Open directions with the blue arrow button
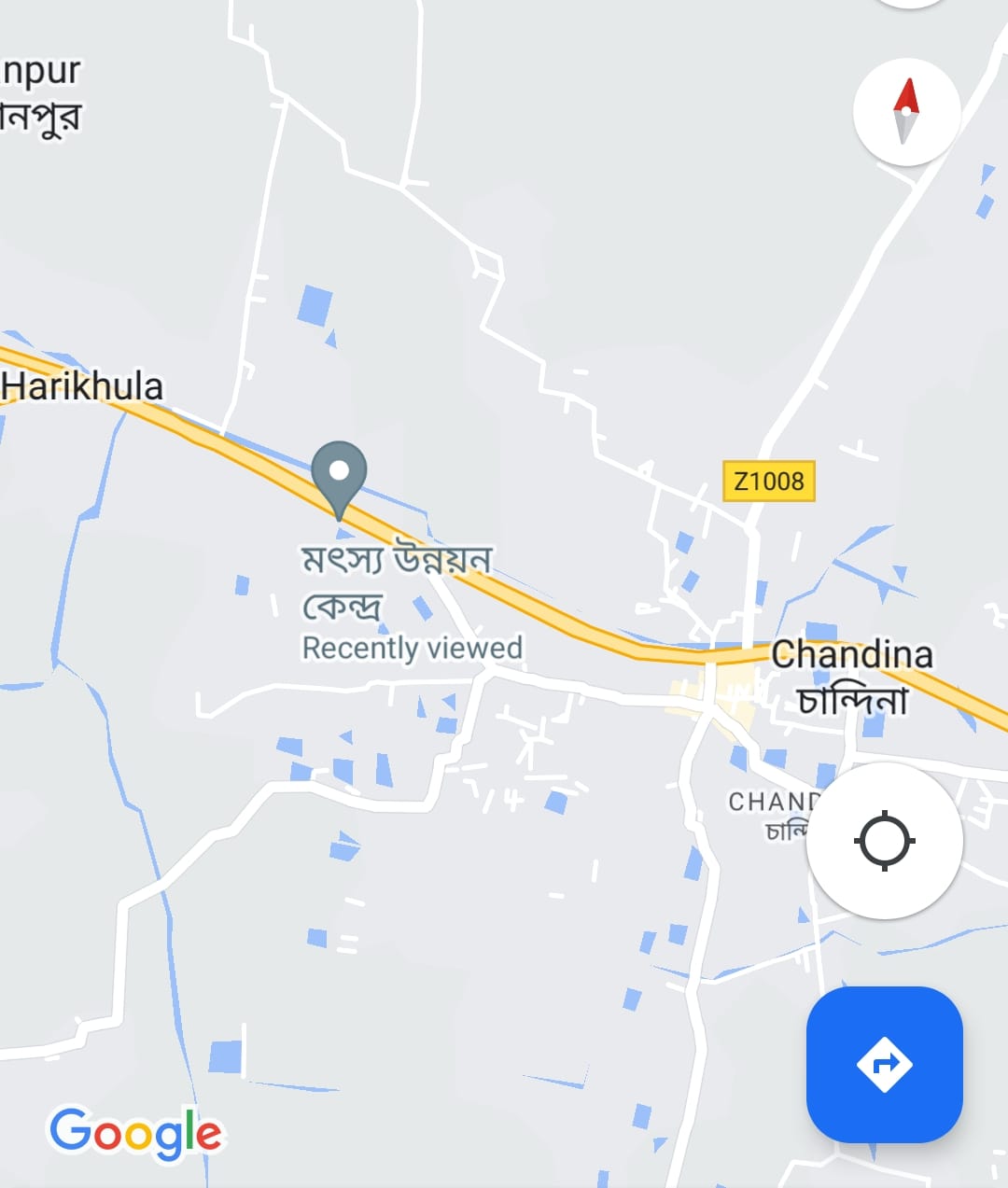The width and height of the screenshot is (1008, 1188). pyautogui.click(x=884, y=1064)
